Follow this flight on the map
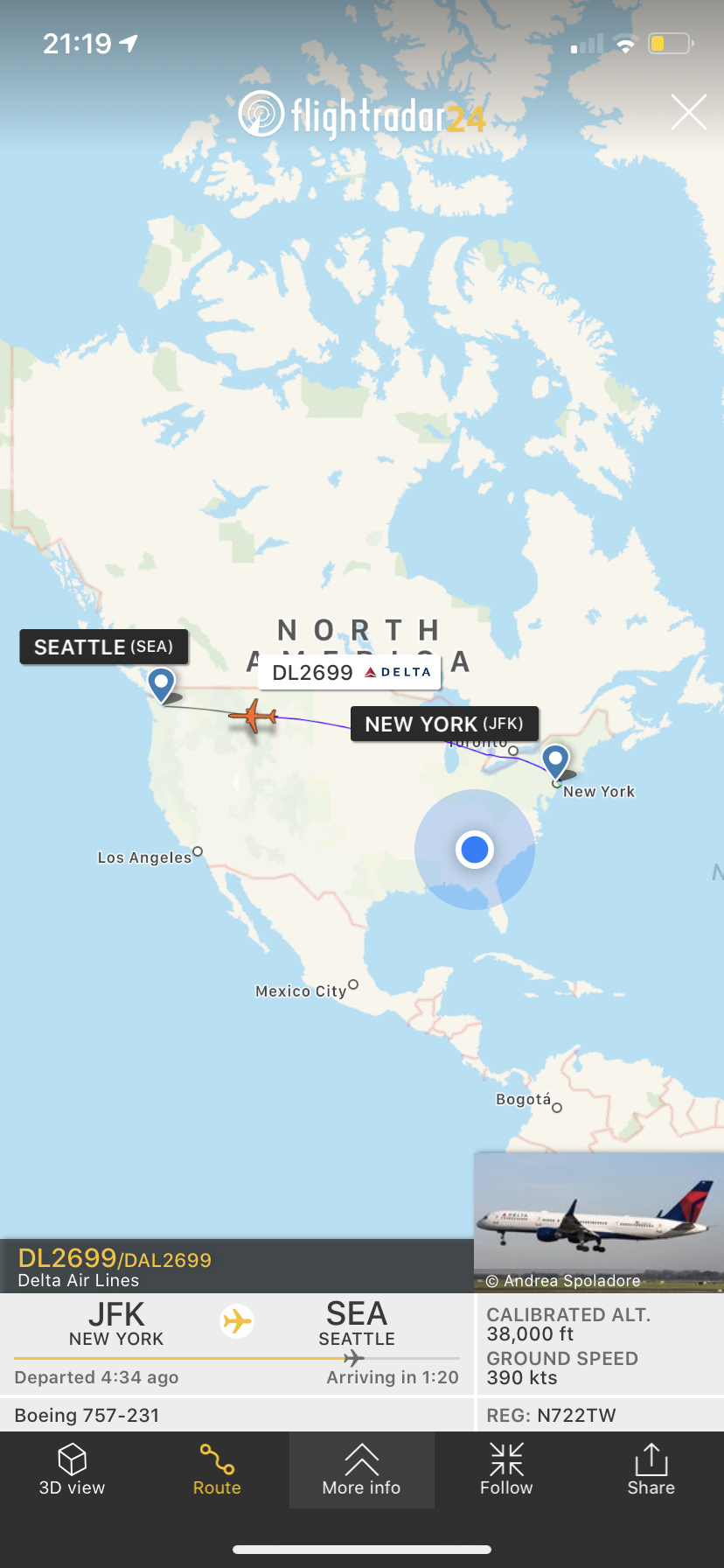 pos(506,1470)
